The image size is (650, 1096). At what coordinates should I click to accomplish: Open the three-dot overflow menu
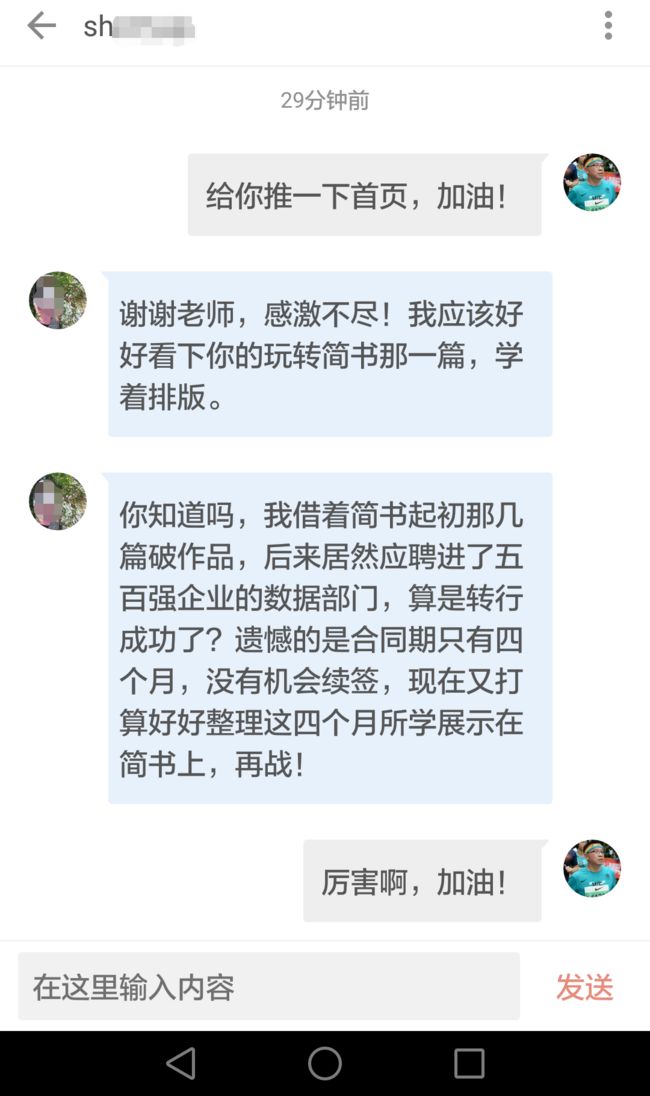608,26
